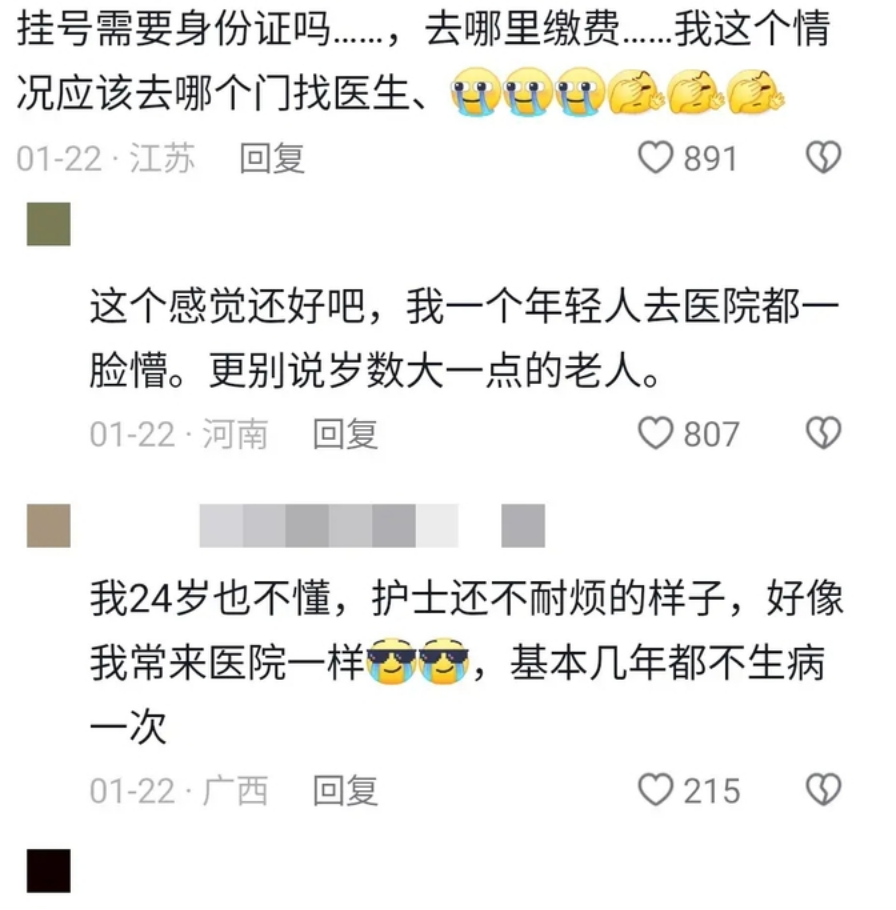Open avatar of the Guangxi commenter
Viewport: 896px width, 910px height.
(x=48, y=526)
